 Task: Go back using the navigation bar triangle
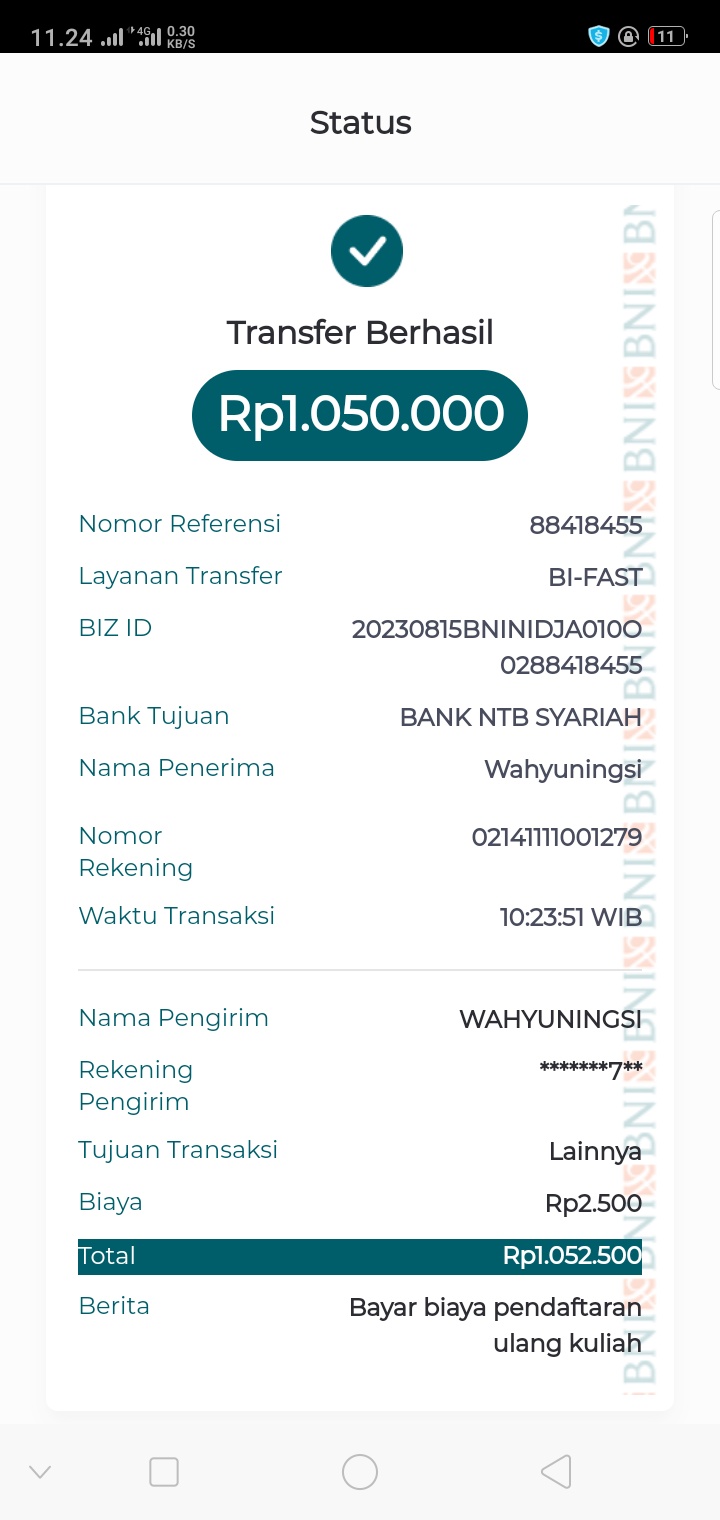(556, 1472)
